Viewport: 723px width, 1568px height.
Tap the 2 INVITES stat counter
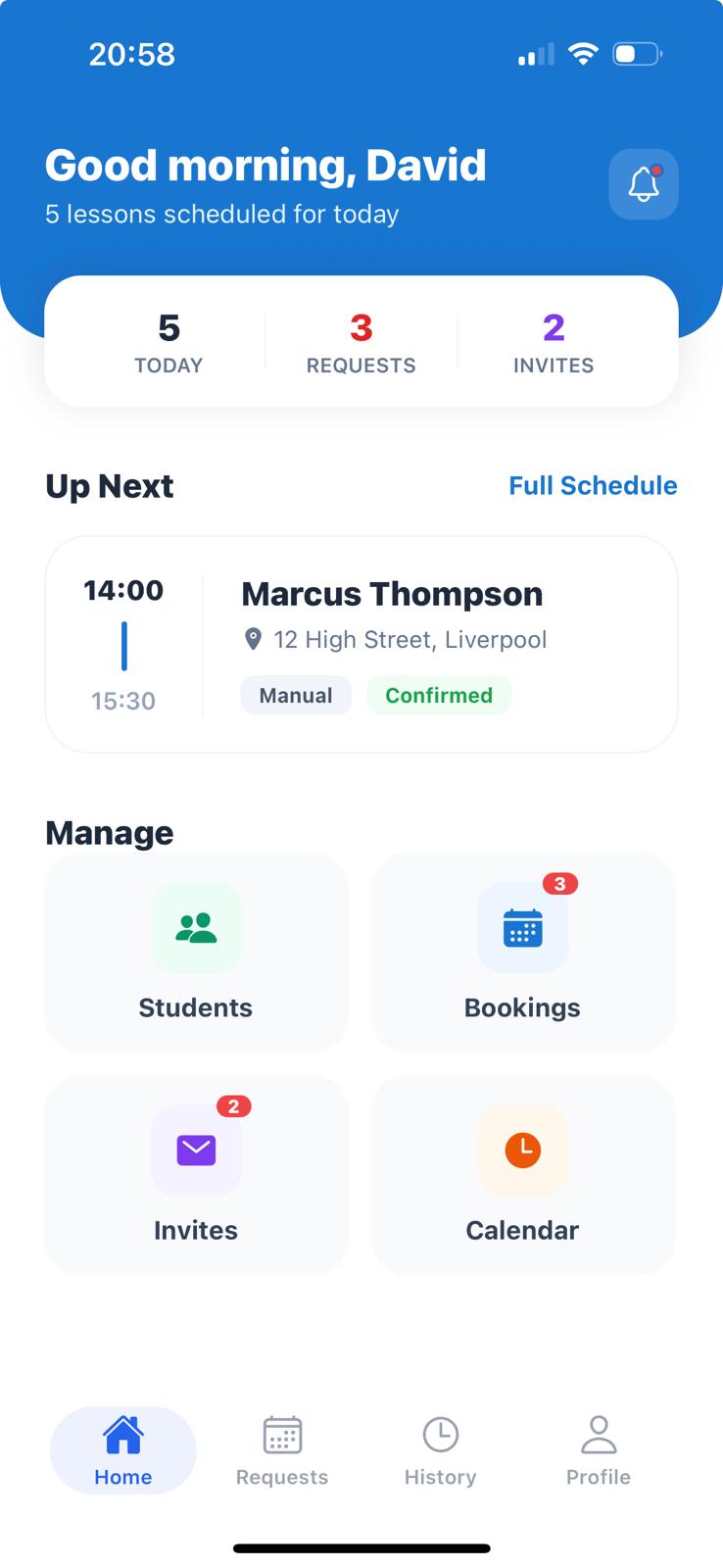click(x=554, y=342)
